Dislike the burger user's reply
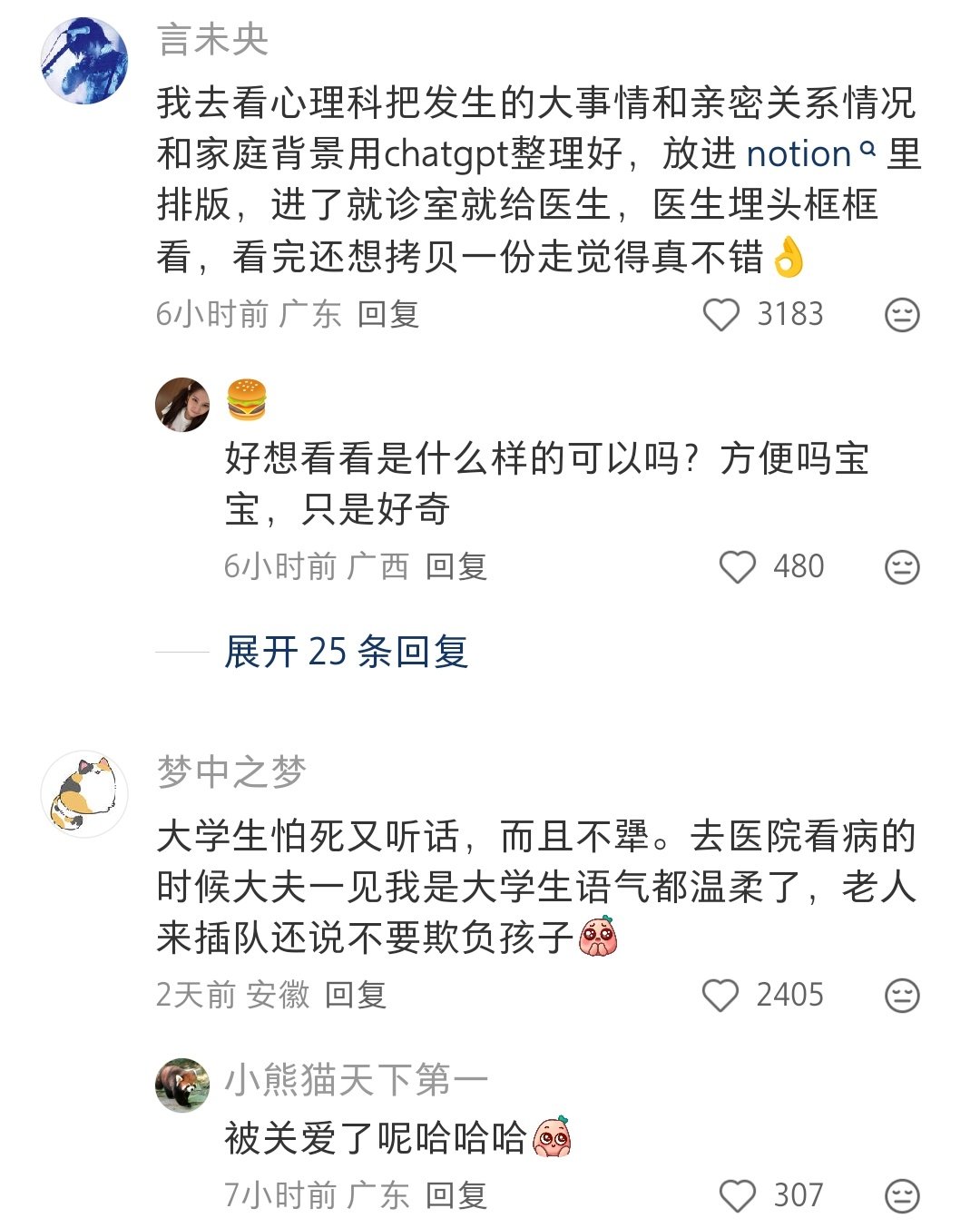 902,567
